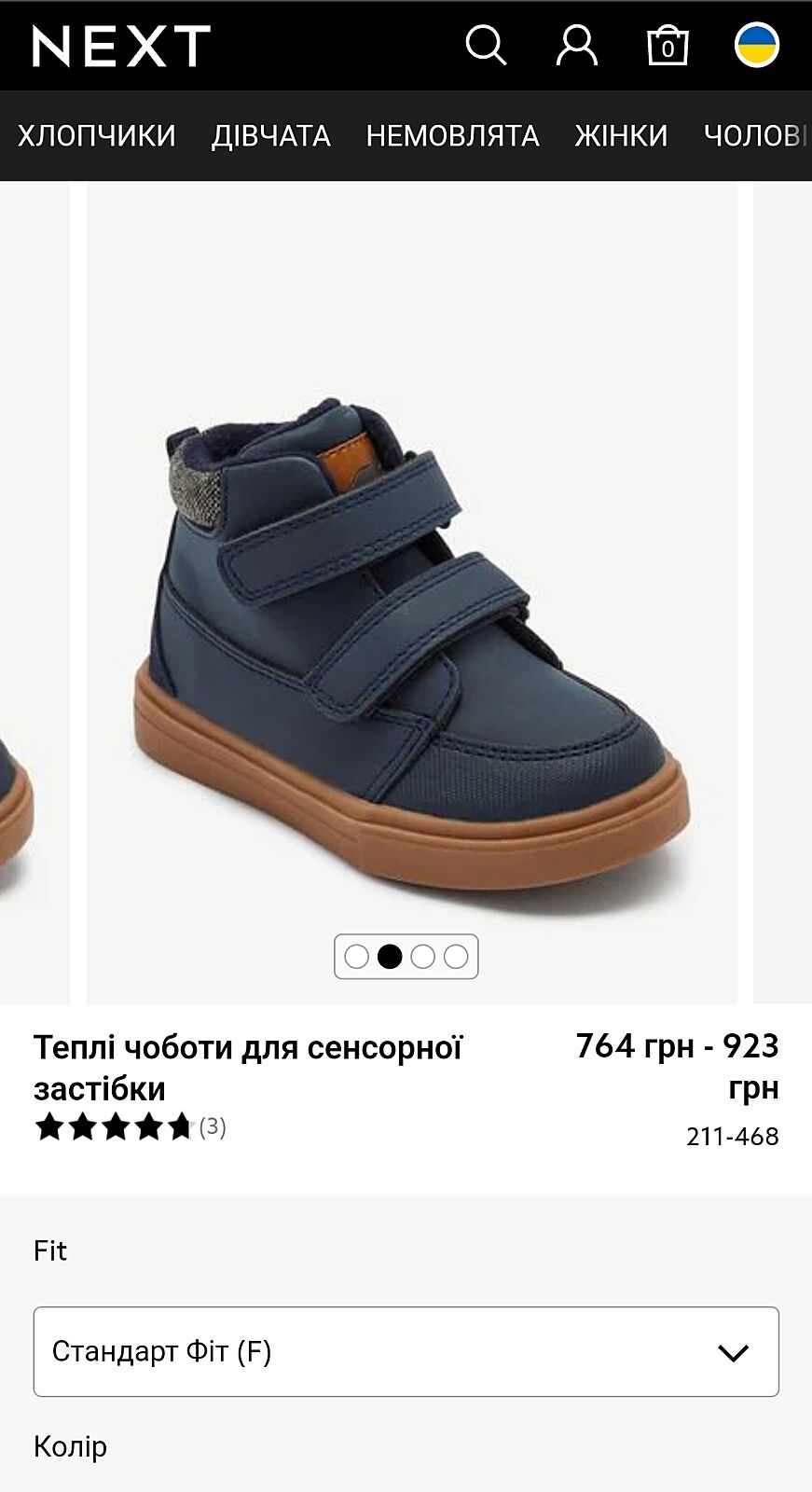This screenshot has width=812, height=1492.
Task: Open the shopping bag
Action: coord(667,46)
